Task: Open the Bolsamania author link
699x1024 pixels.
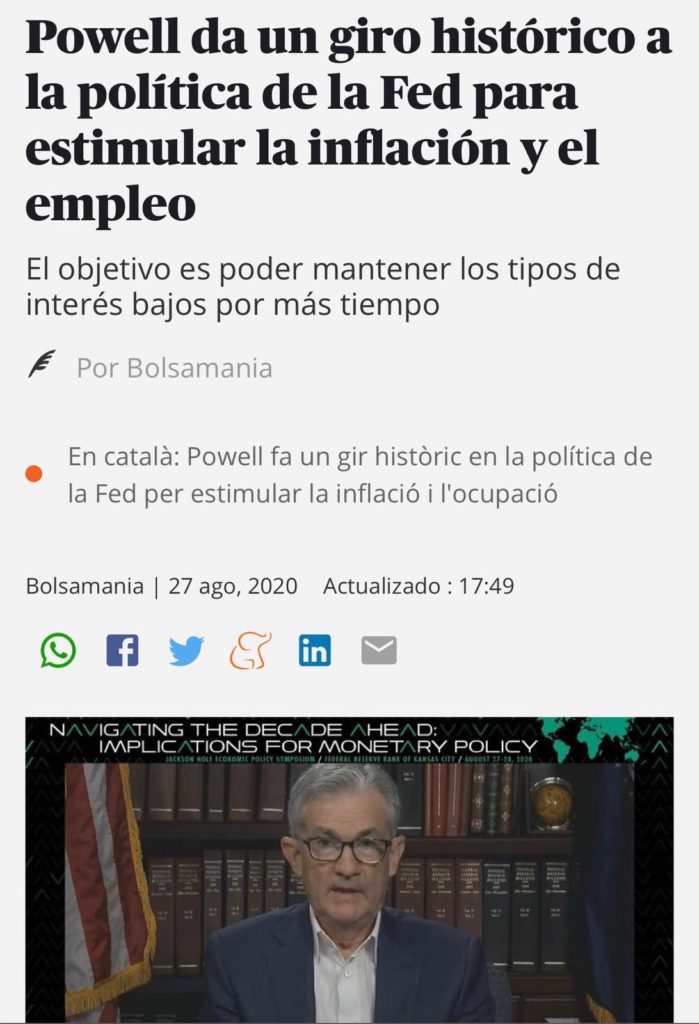Action: tap(174, 367)
